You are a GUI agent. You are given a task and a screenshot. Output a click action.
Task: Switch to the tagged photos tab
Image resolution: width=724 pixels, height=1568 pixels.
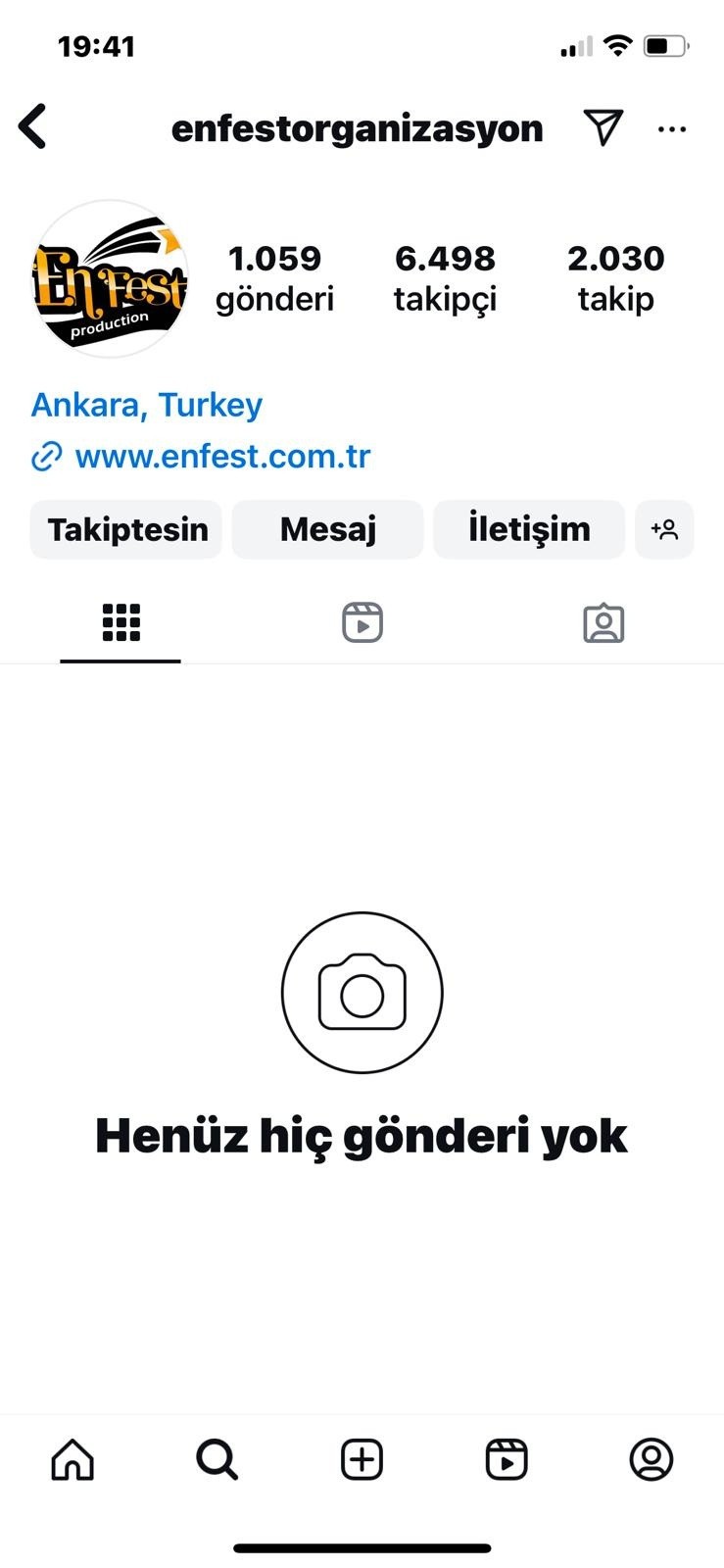603,623
